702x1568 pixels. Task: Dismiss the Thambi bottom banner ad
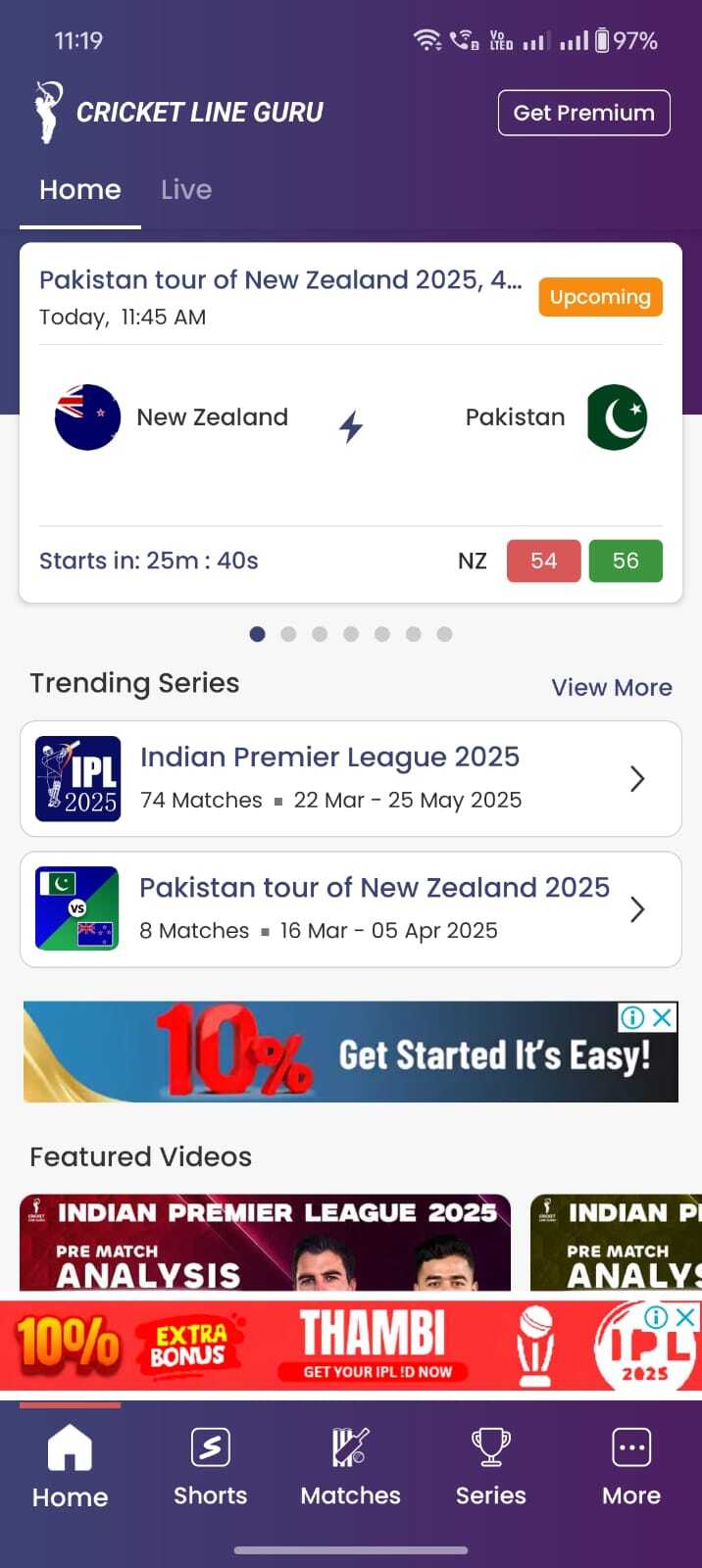tap(686, 1317)
